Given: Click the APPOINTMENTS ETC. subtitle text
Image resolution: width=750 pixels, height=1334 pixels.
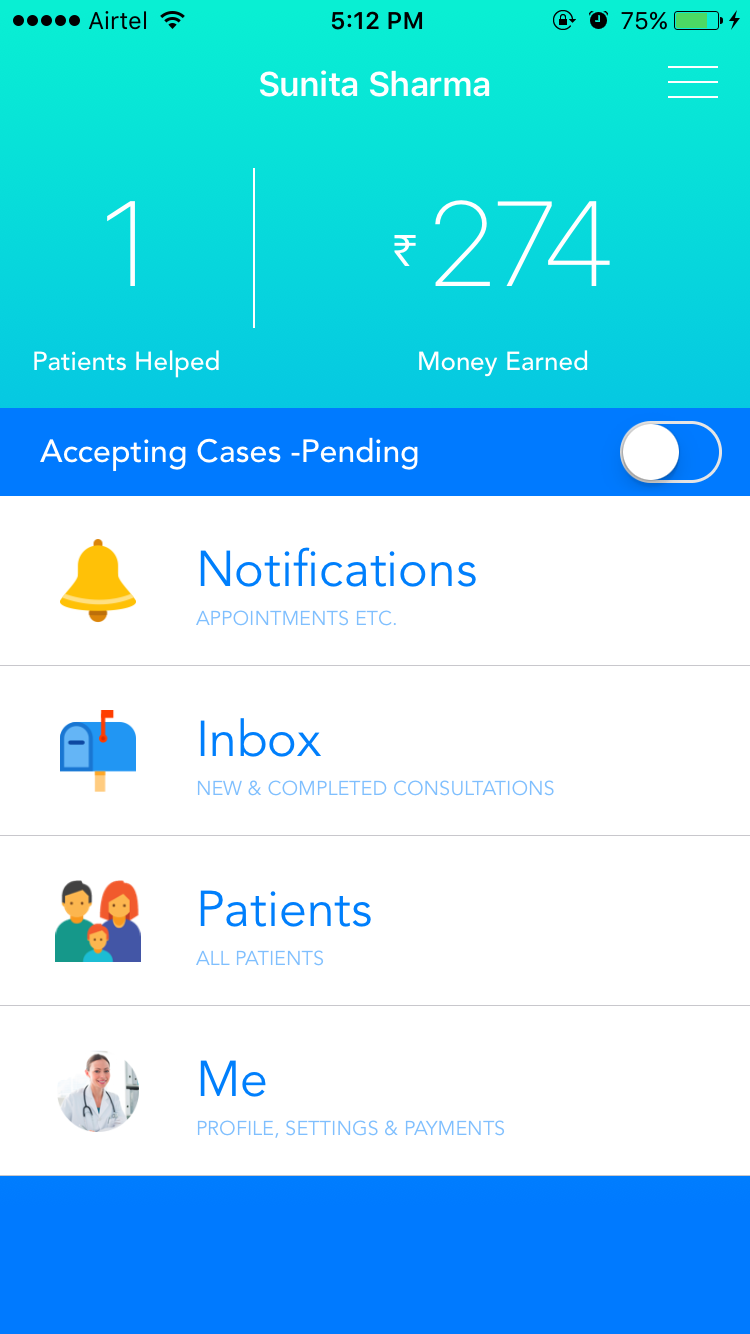Looking at the screenshot, I should click(296, 618).
